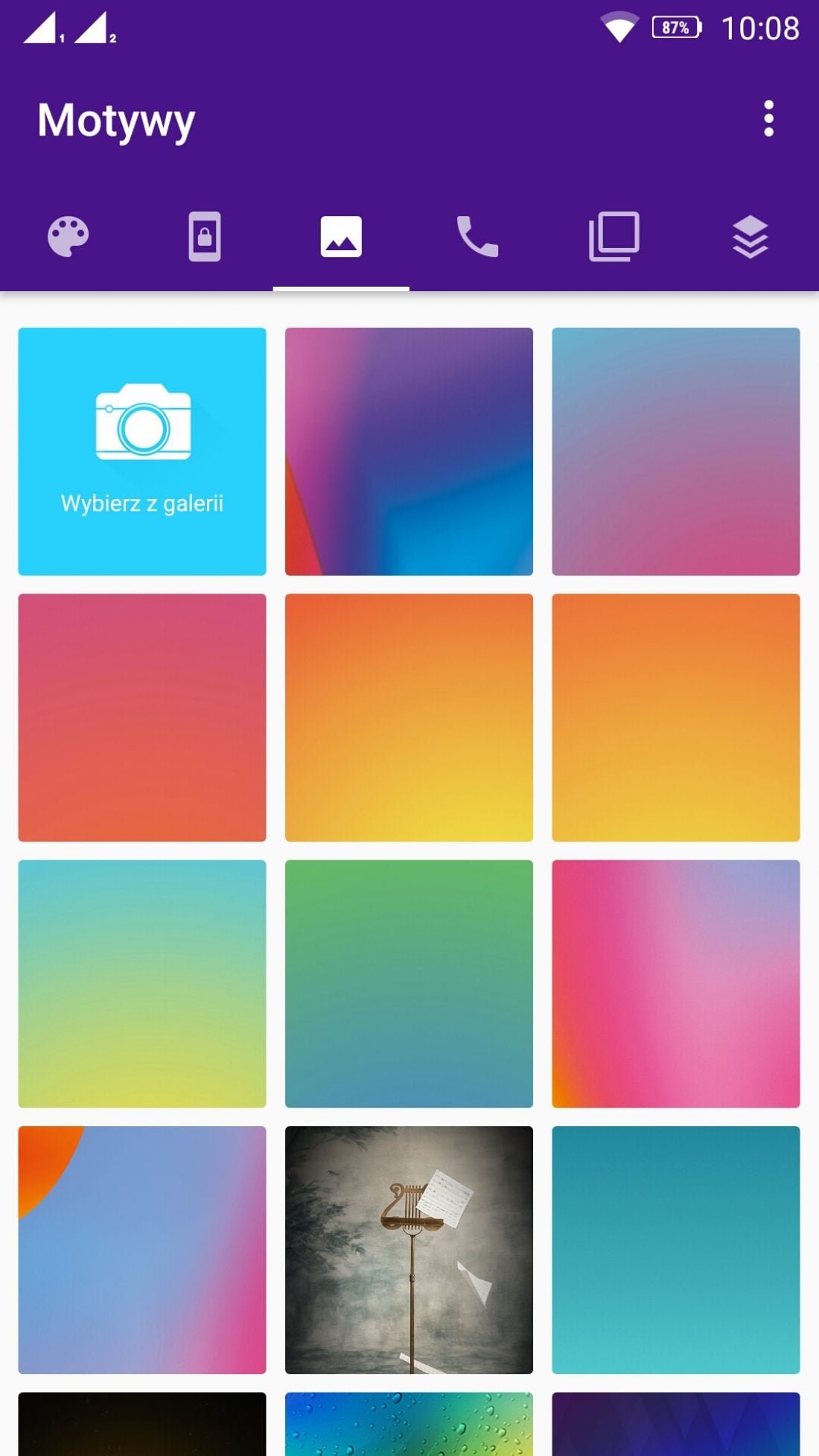The height and width of the screenshot is (1456, 819).
Task: Select the blue wallpaper with orange corner
Action: [x=142, y=1250]
